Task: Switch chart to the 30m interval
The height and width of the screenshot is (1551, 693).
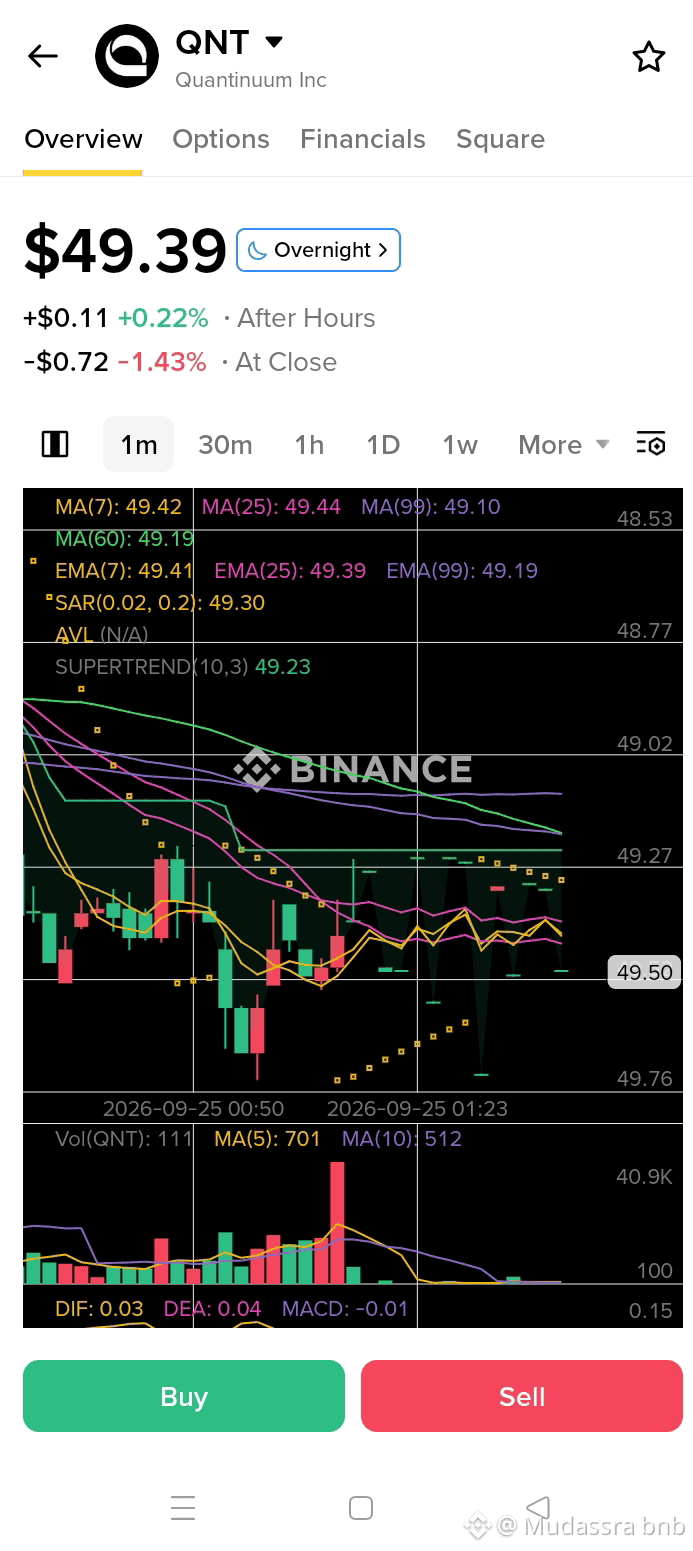Action: (x=225, y=444)
